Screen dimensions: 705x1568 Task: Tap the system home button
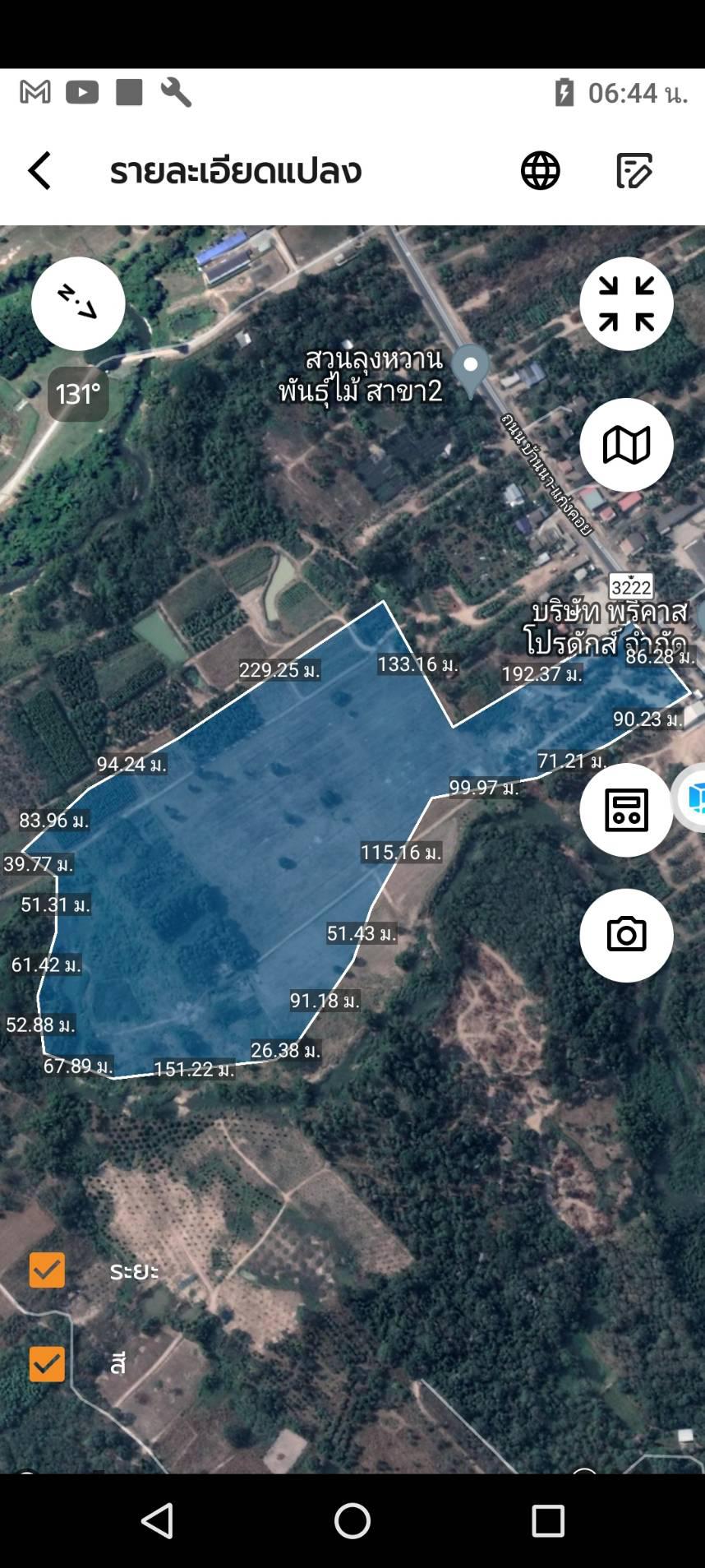[352, 1520]
